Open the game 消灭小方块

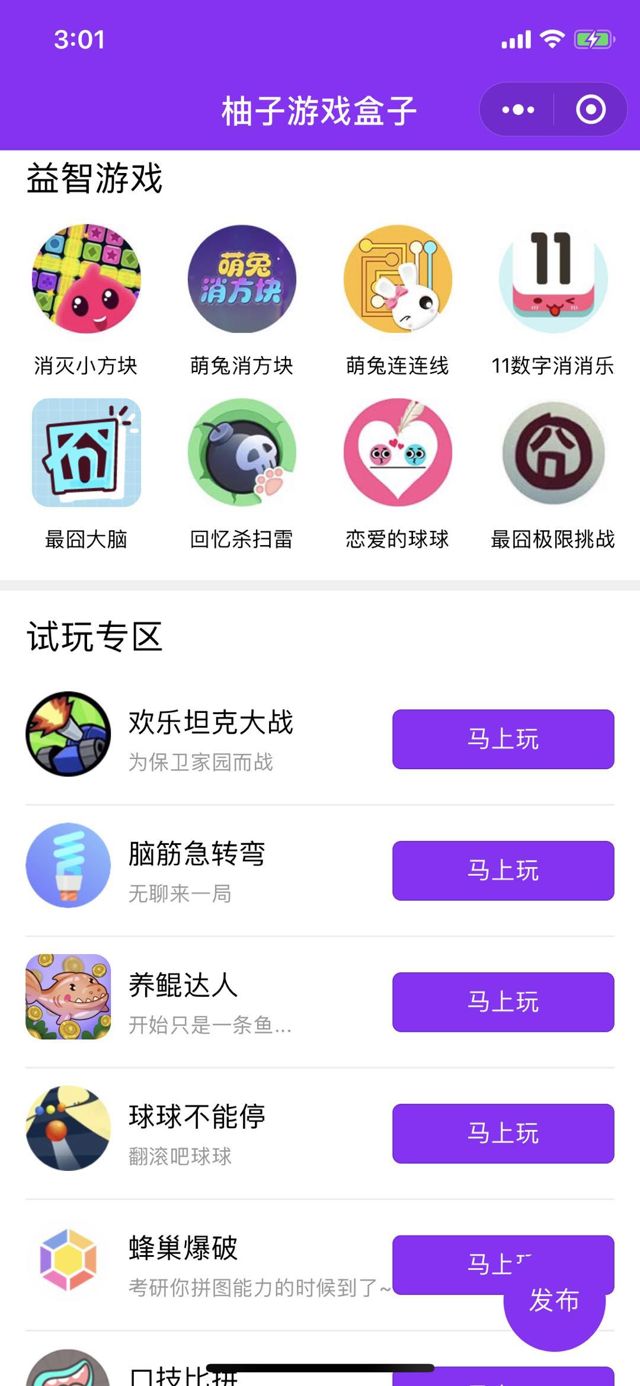[x=86, y=279]
